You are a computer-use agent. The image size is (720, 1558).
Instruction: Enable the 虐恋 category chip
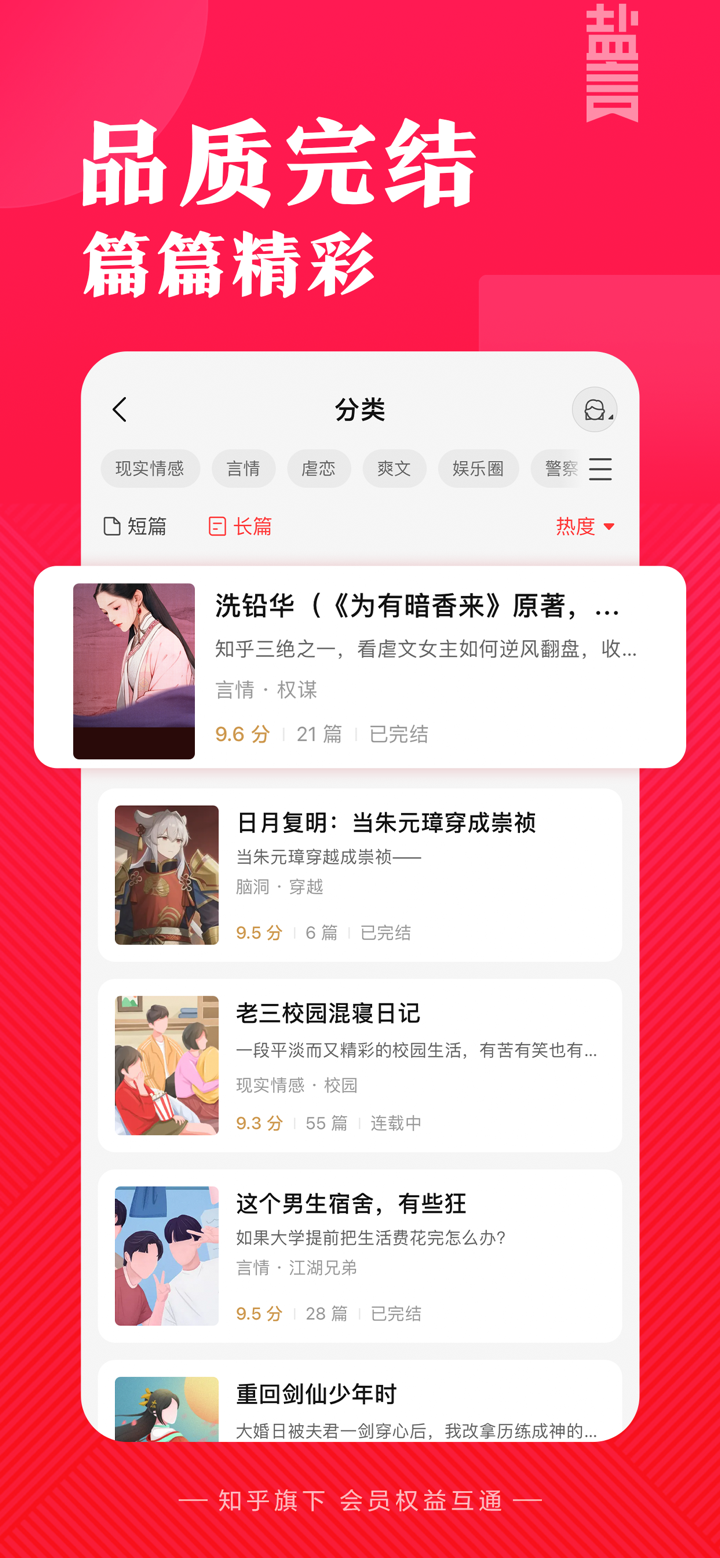[318, 469]
